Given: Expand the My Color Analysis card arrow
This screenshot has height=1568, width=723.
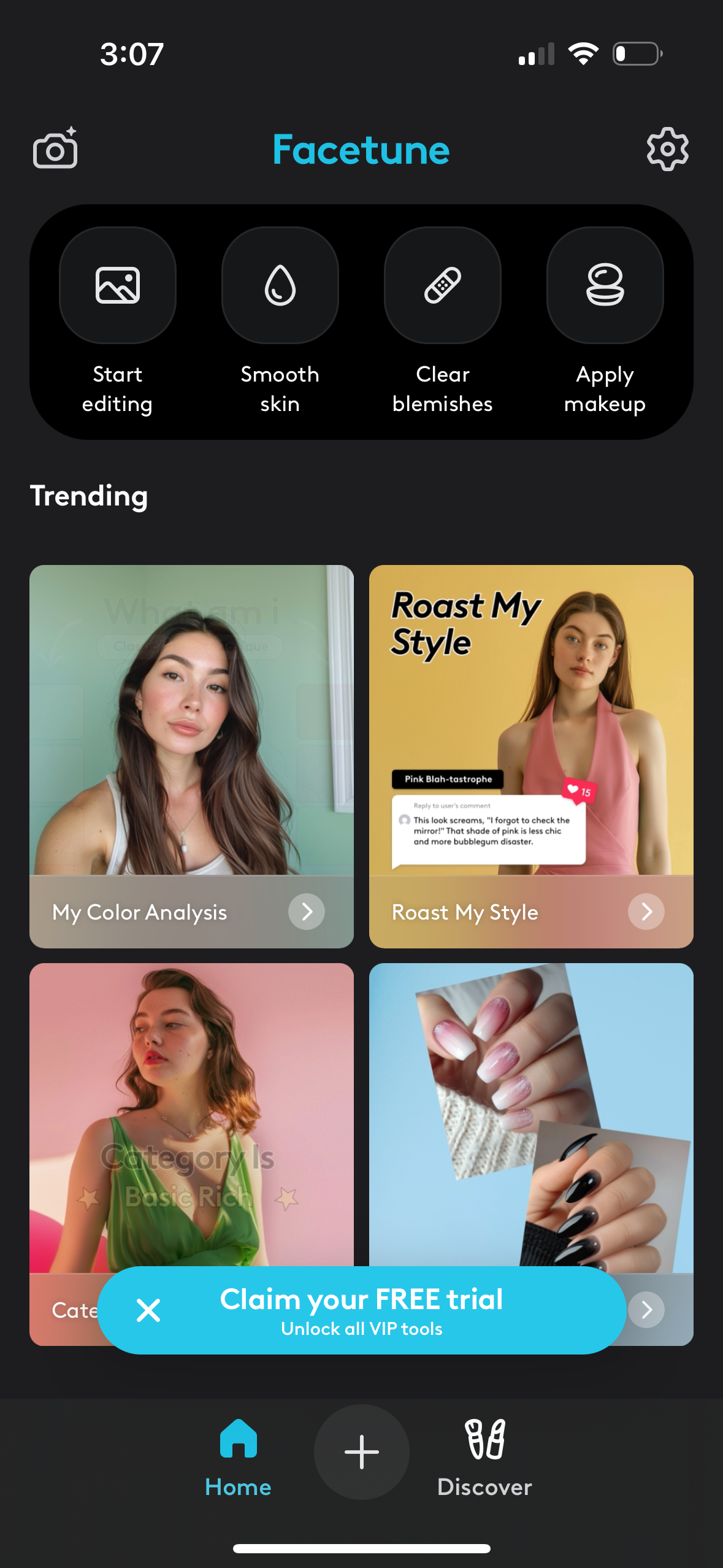Looking at the screenshot, I should click(306, 912).
